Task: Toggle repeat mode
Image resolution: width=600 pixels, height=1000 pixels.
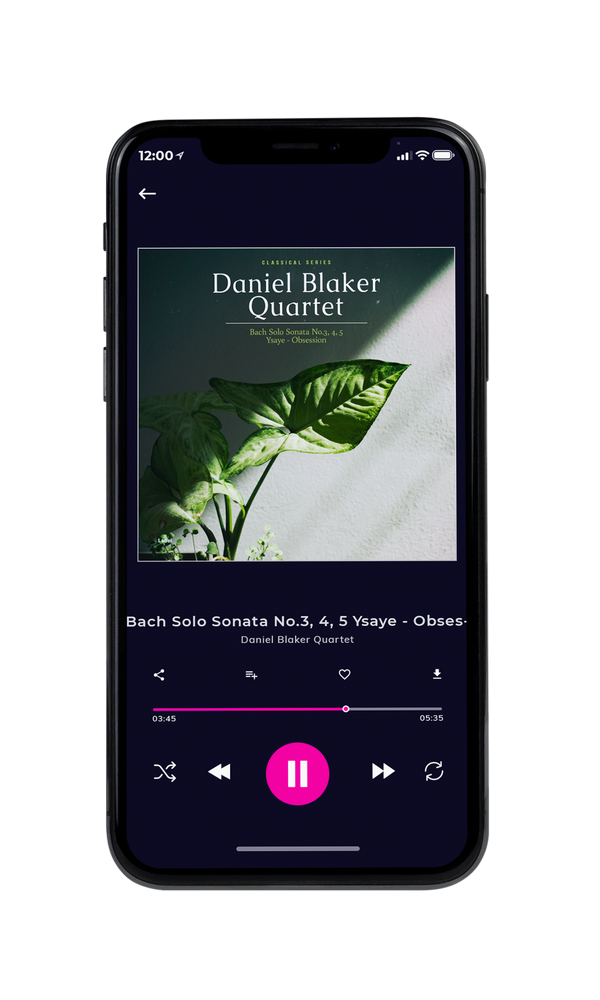Action: [434, 771]
